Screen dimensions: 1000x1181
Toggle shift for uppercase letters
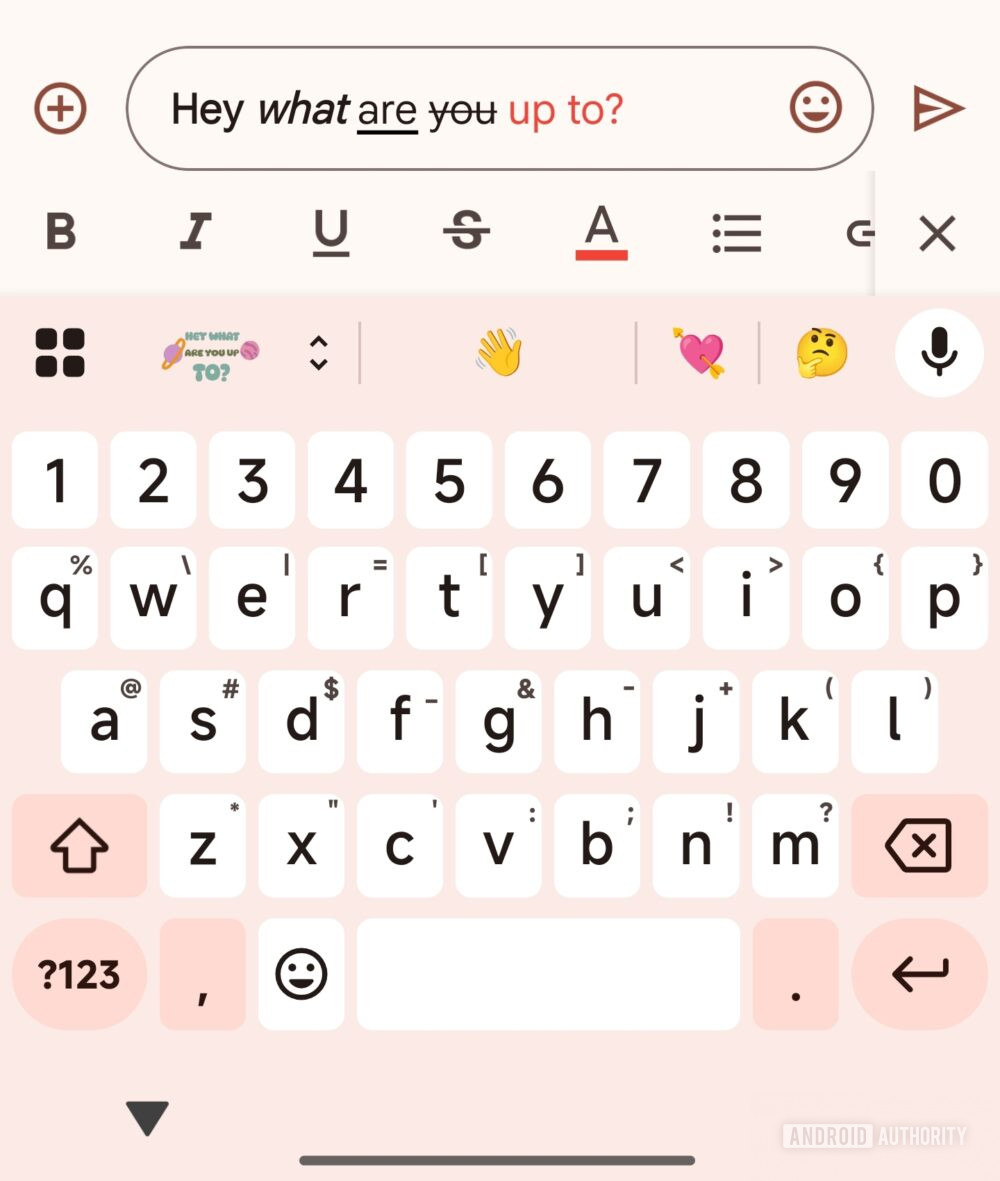[78, 845]
